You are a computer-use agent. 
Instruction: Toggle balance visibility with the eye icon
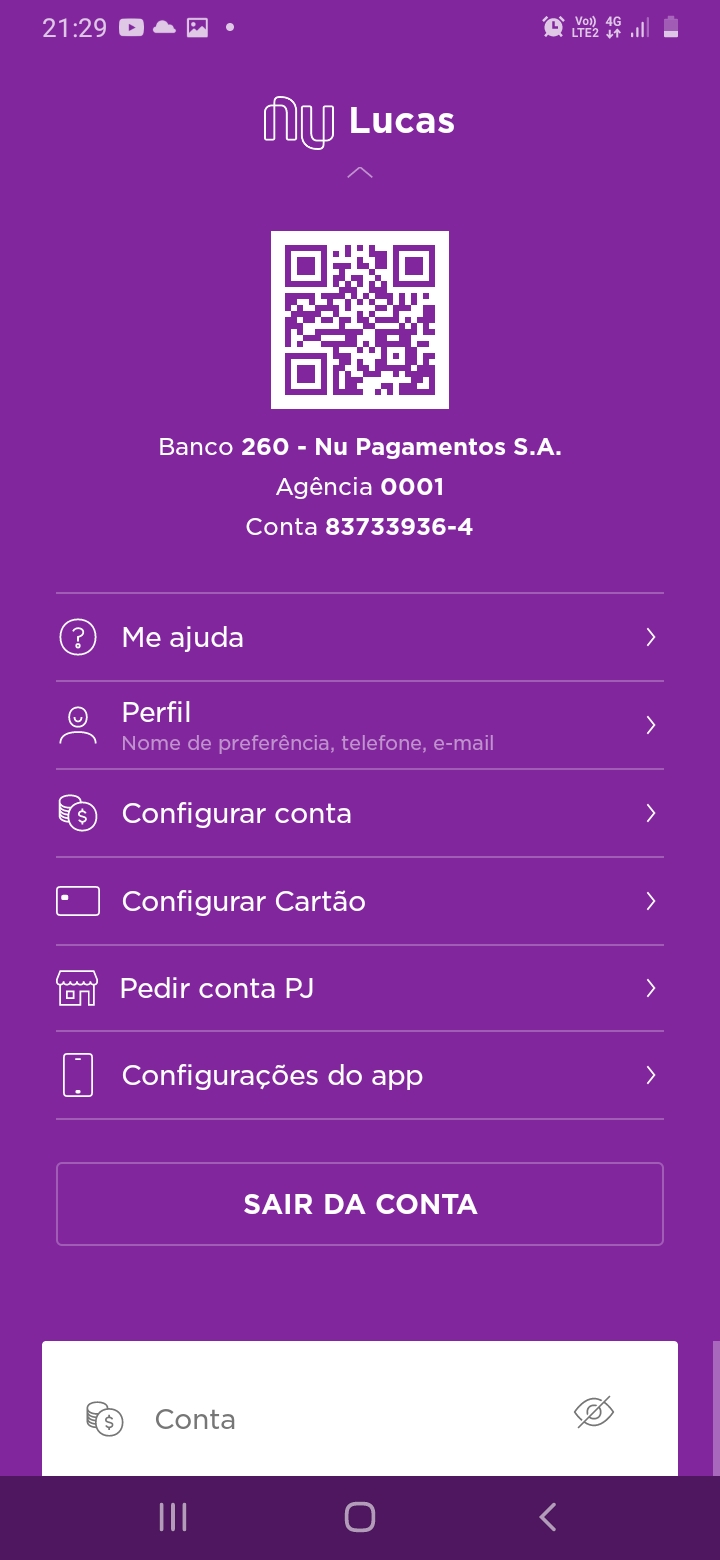(x=594, y=1412)
